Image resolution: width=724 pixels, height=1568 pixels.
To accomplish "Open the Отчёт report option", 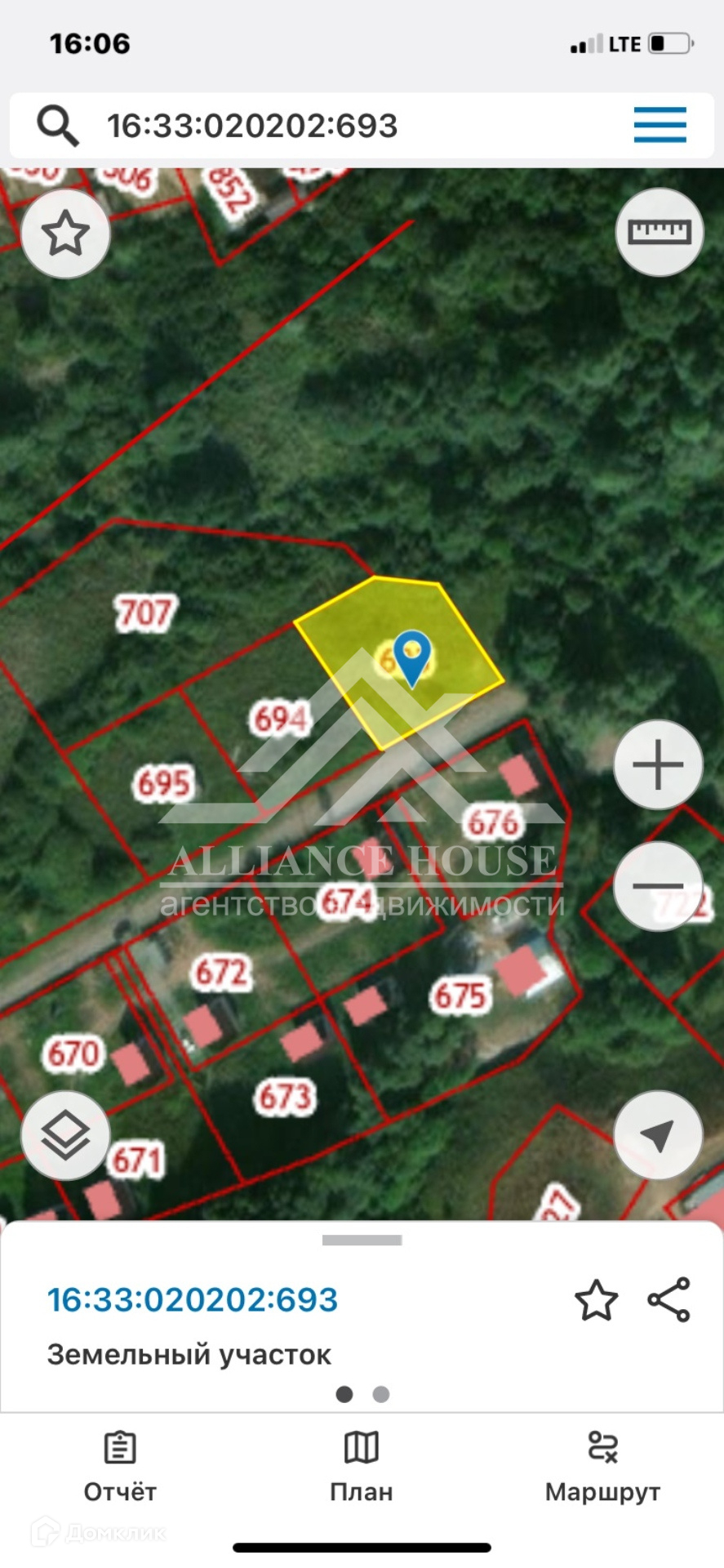I will tap(120, 1468).
